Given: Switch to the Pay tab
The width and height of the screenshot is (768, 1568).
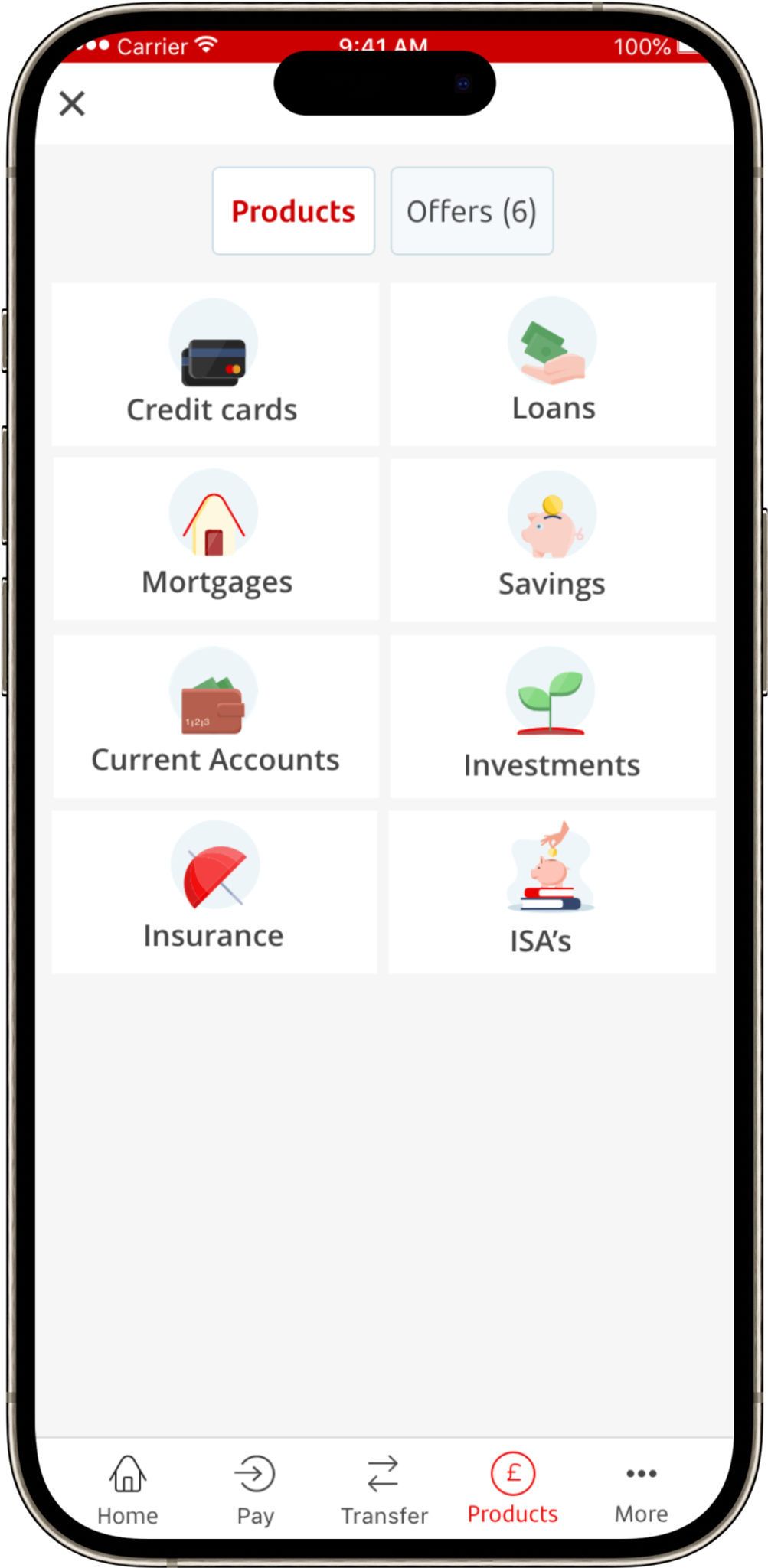Looking at the screenshot, I should (x=255, y=1489).
